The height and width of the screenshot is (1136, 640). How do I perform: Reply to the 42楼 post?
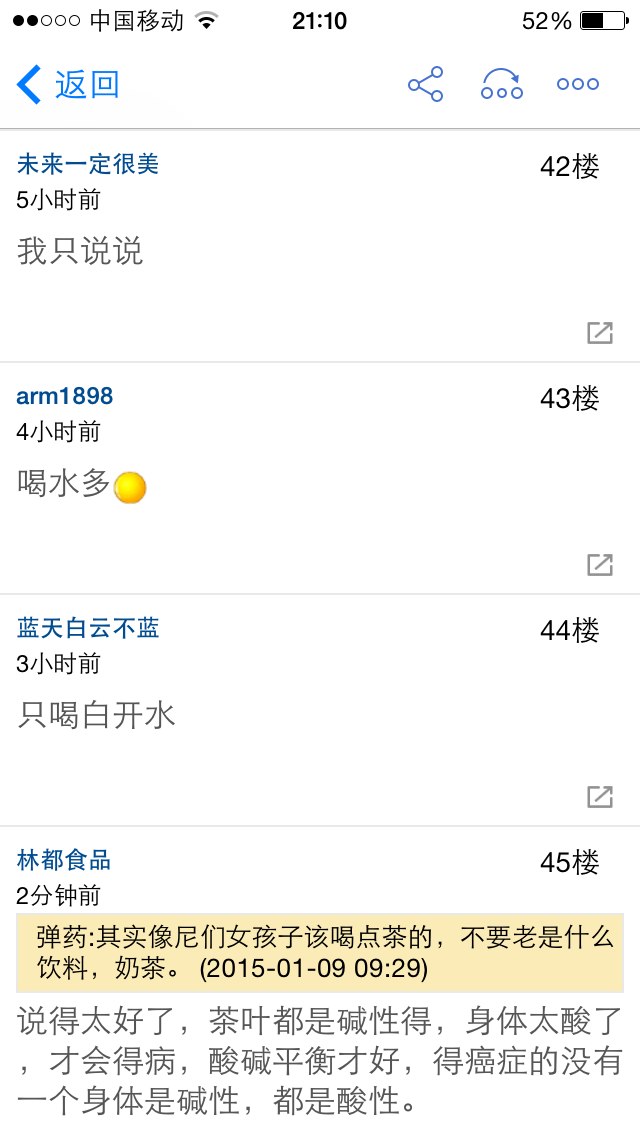pyautogui.click(x=599, y=333)
